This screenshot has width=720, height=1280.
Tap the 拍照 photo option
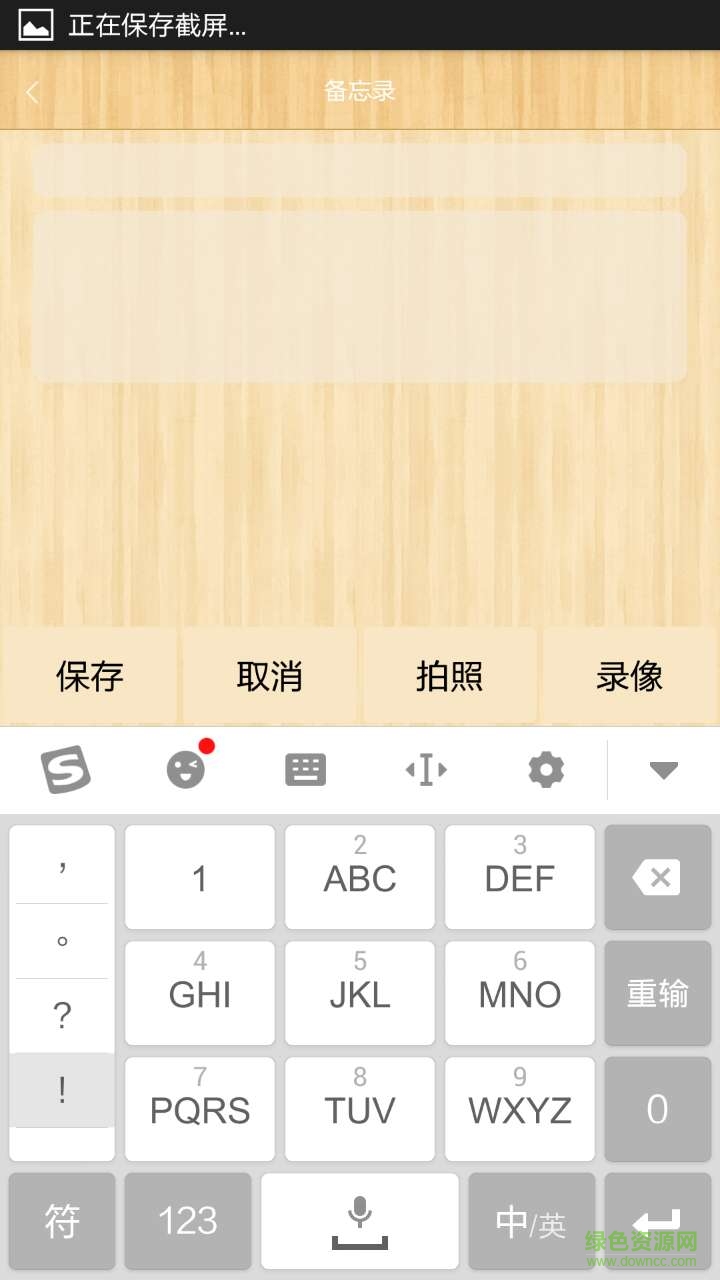(x=450, y=676)
